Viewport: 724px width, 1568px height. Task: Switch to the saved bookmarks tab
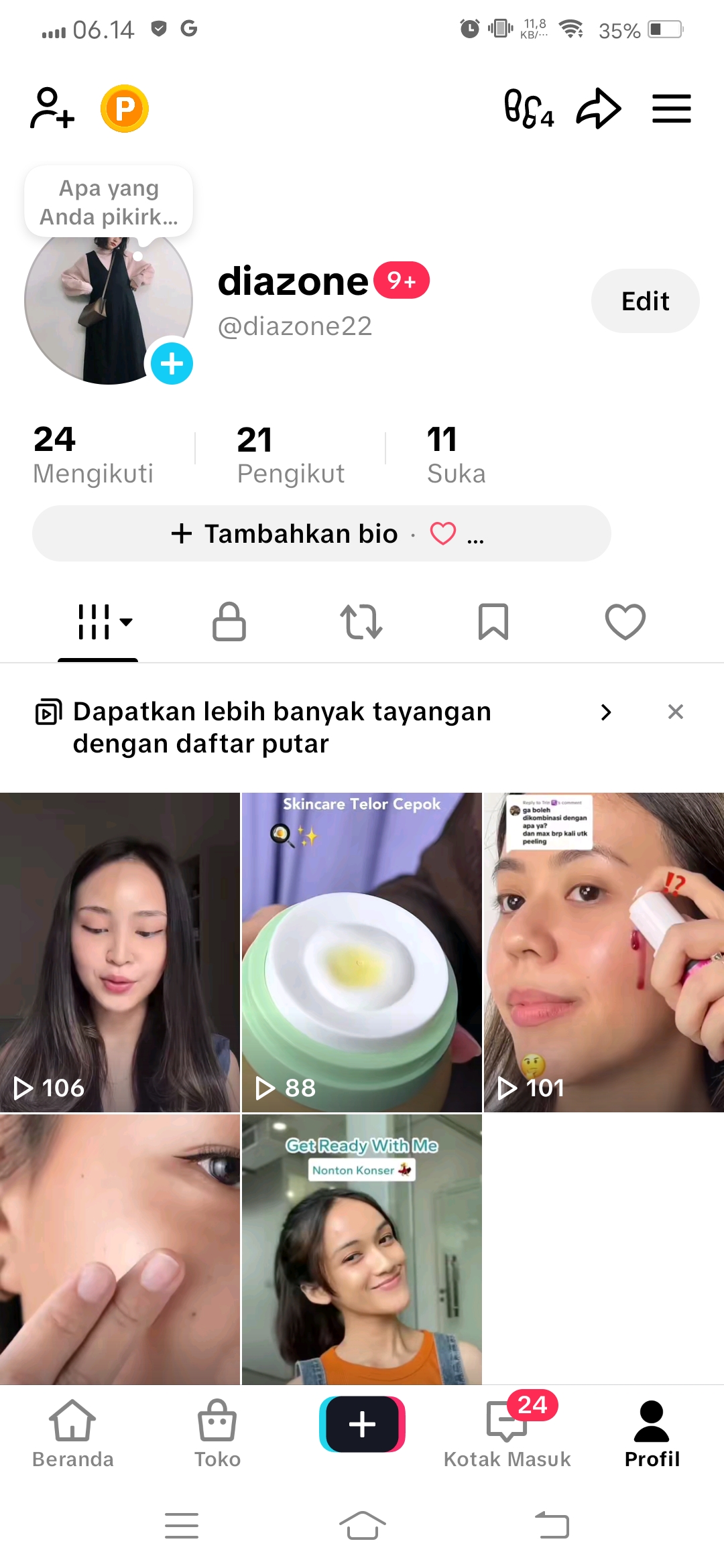[x=493, y=622]
